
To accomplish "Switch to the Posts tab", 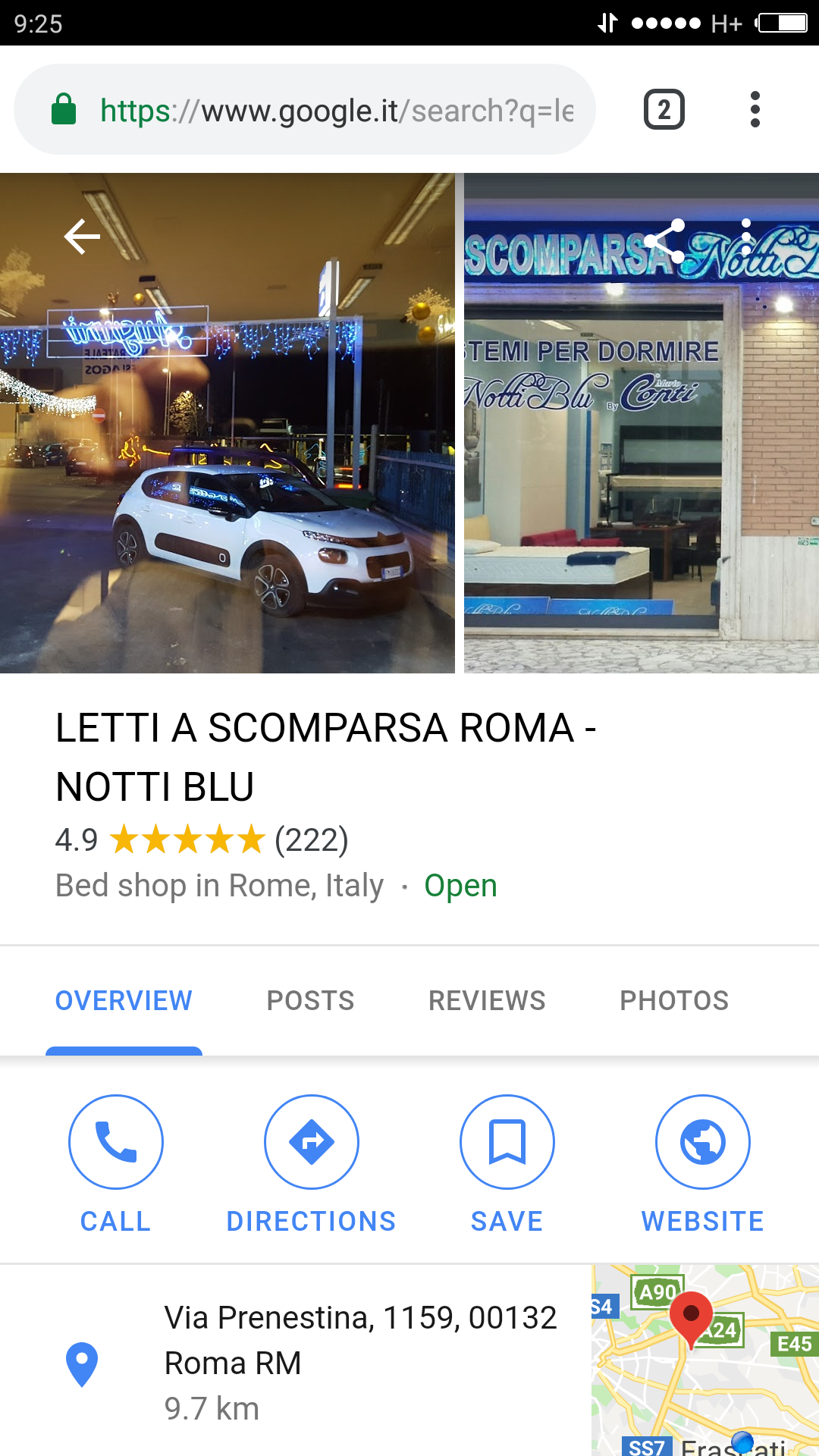I will pos(310,1001).
